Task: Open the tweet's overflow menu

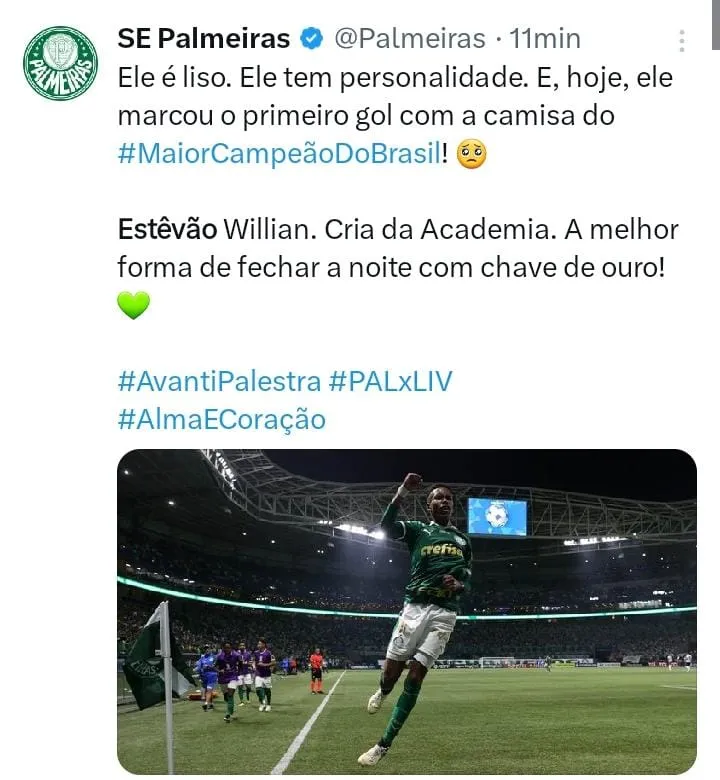Action: [682, 41]
